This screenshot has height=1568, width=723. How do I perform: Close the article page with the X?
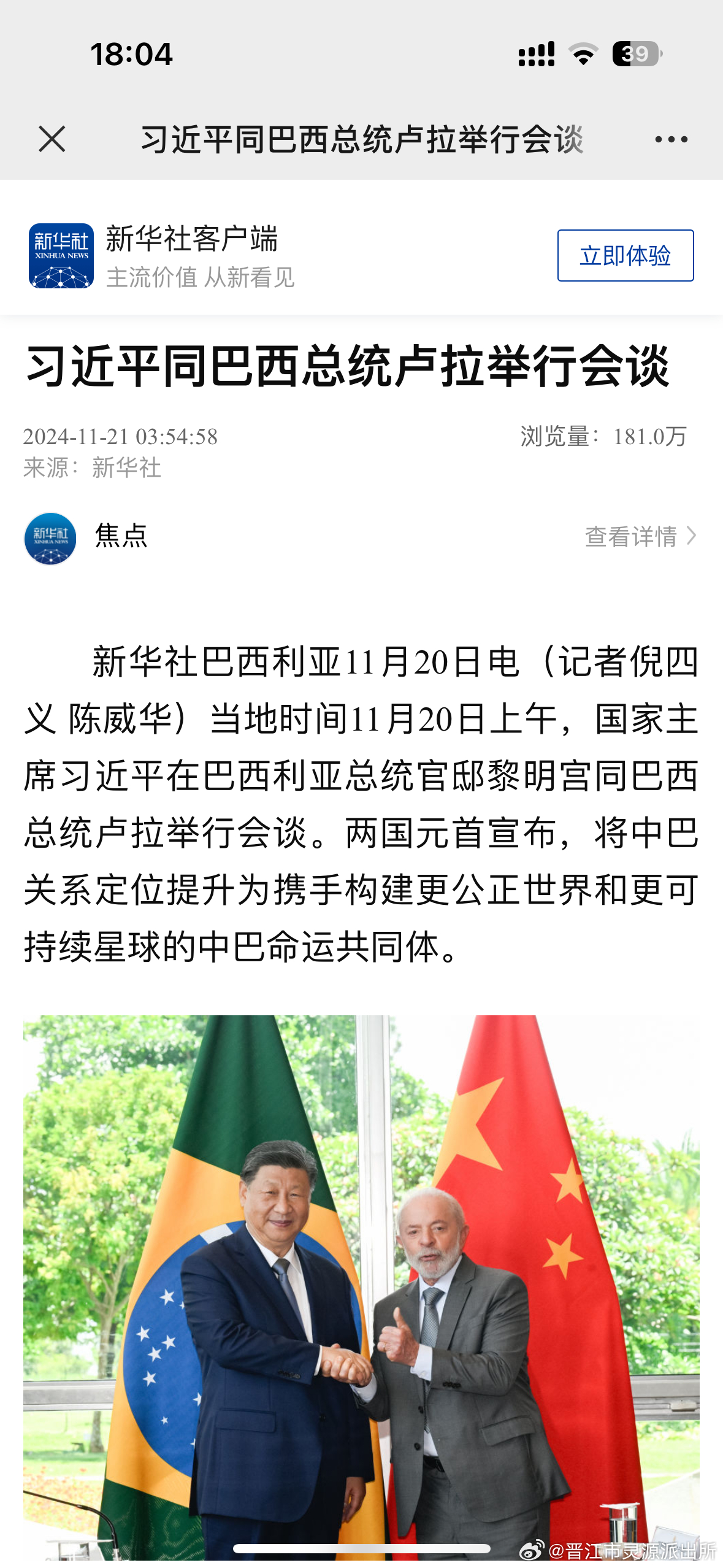tap(52, 139)
